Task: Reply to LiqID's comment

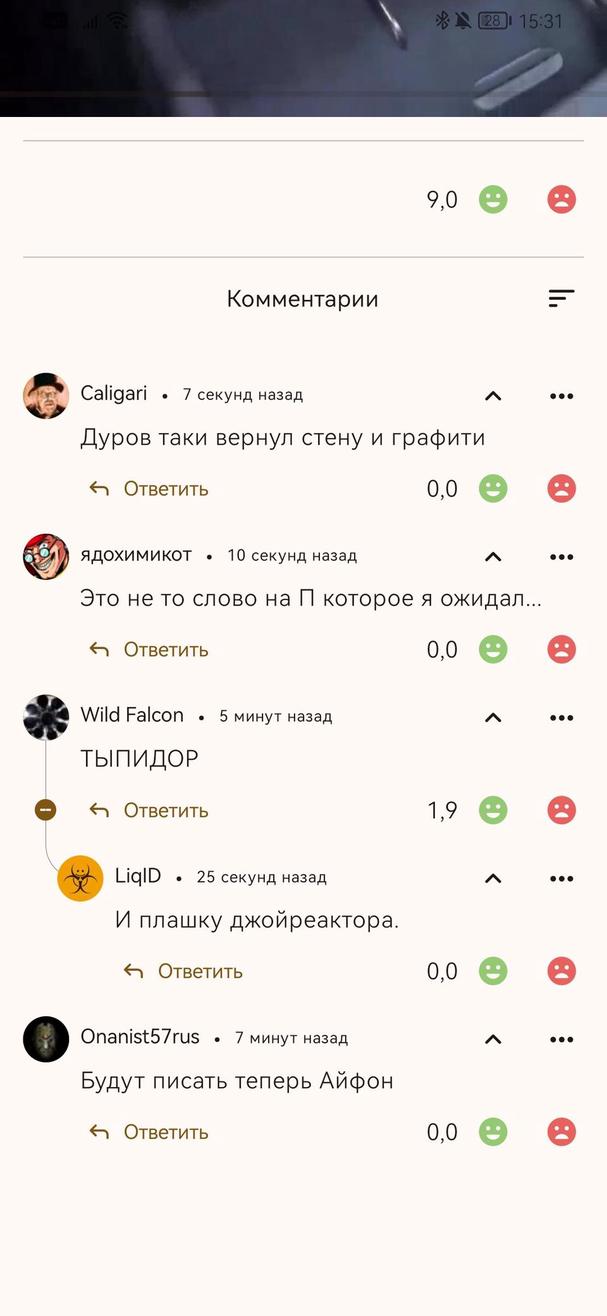Action: point(183,971)
